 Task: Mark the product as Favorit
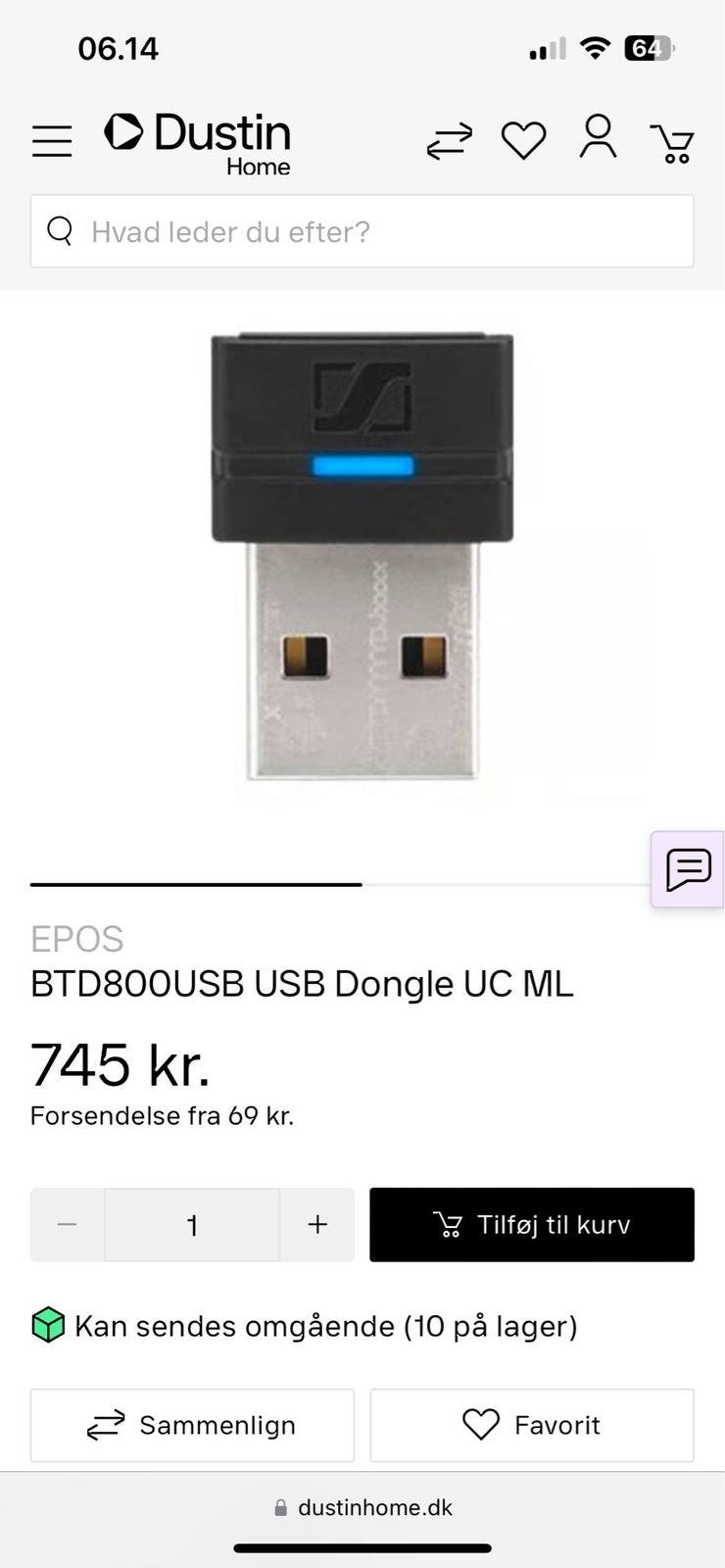(x=532, y=1425)
